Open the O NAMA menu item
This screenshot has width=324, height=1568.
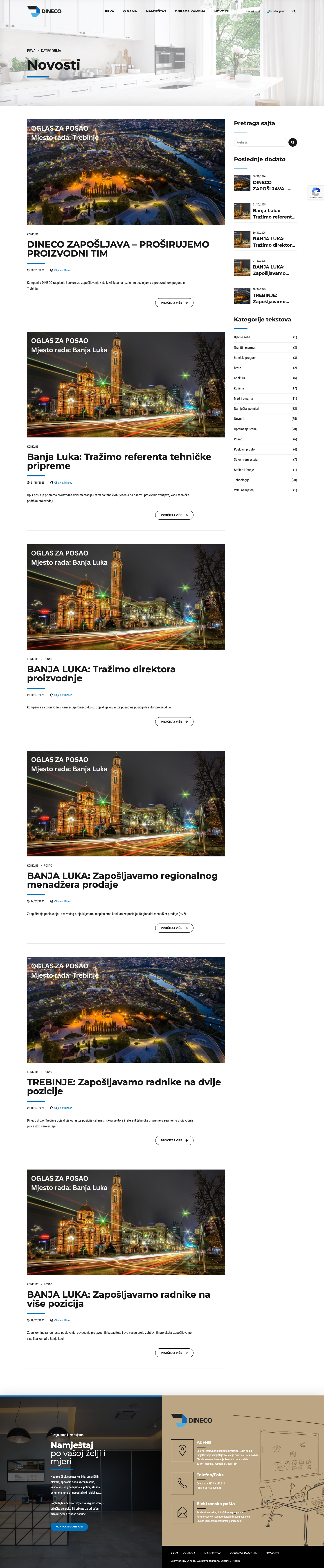[x=130, y=11]
